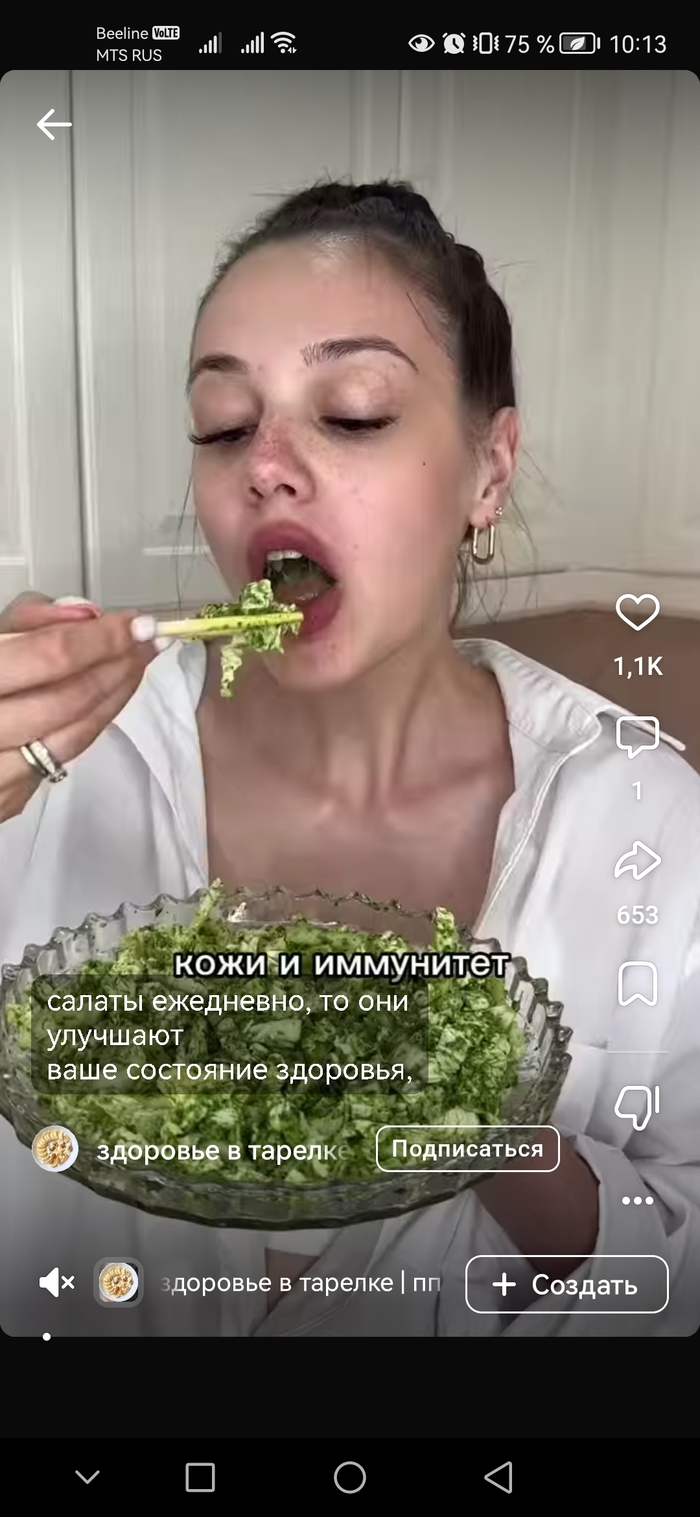Like this video with the heart
The image size is (700, 1517).
point(637,612)
